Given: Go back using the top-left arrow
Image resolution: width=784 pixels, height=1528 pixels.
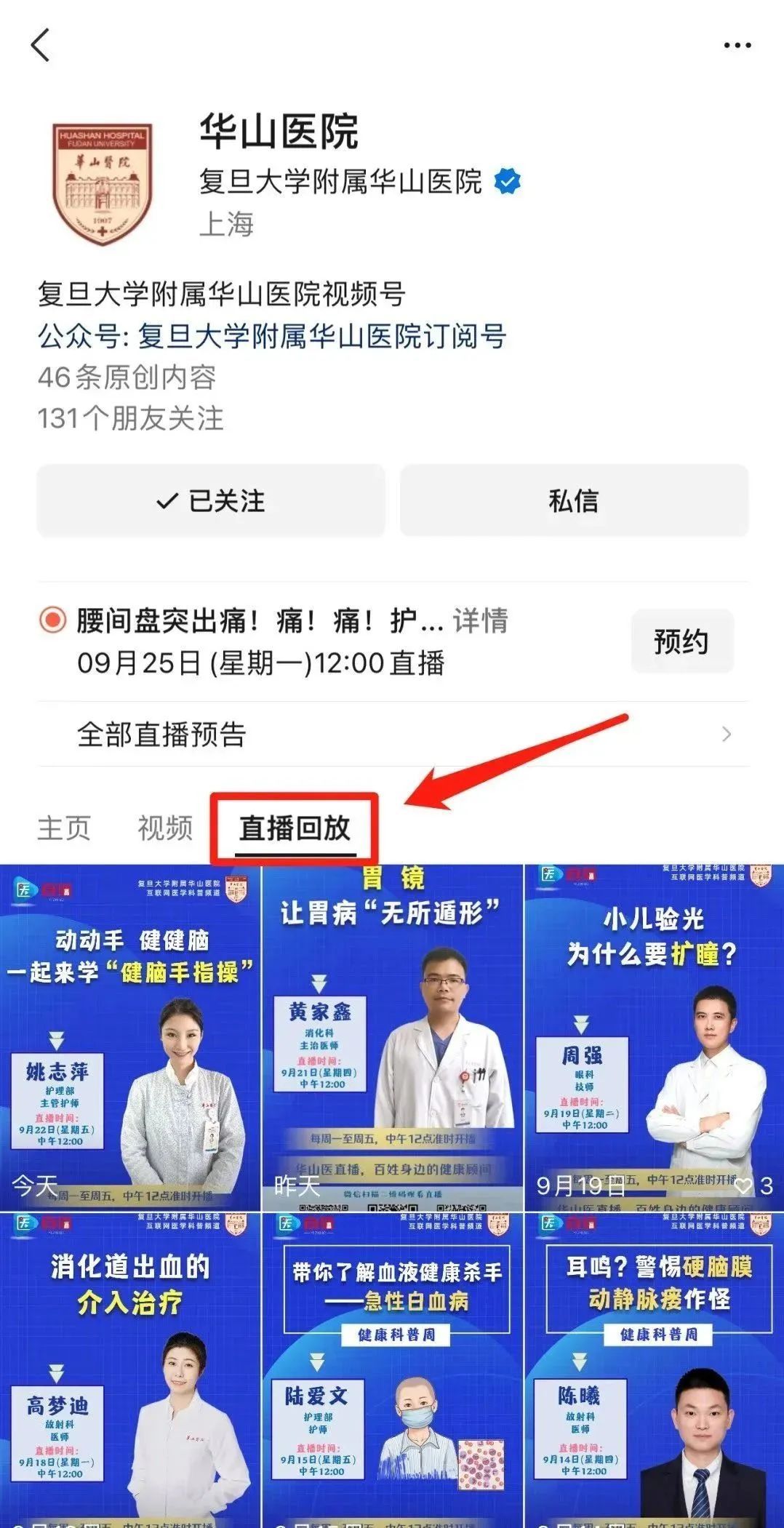Looking at the screenshot, I should [x=41, y=45].
